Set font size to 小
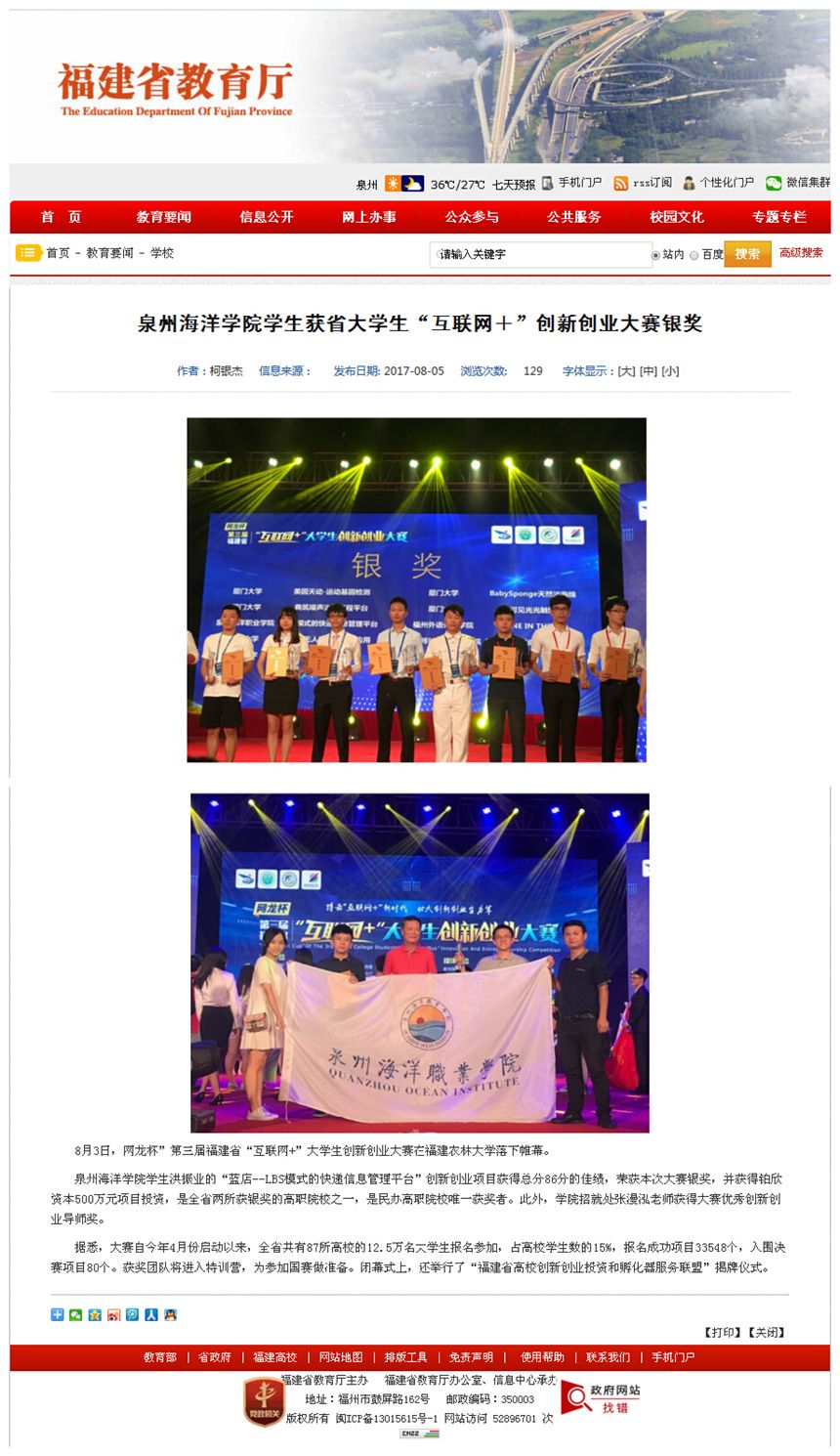The image size is (840, 1456). [670, 371]
